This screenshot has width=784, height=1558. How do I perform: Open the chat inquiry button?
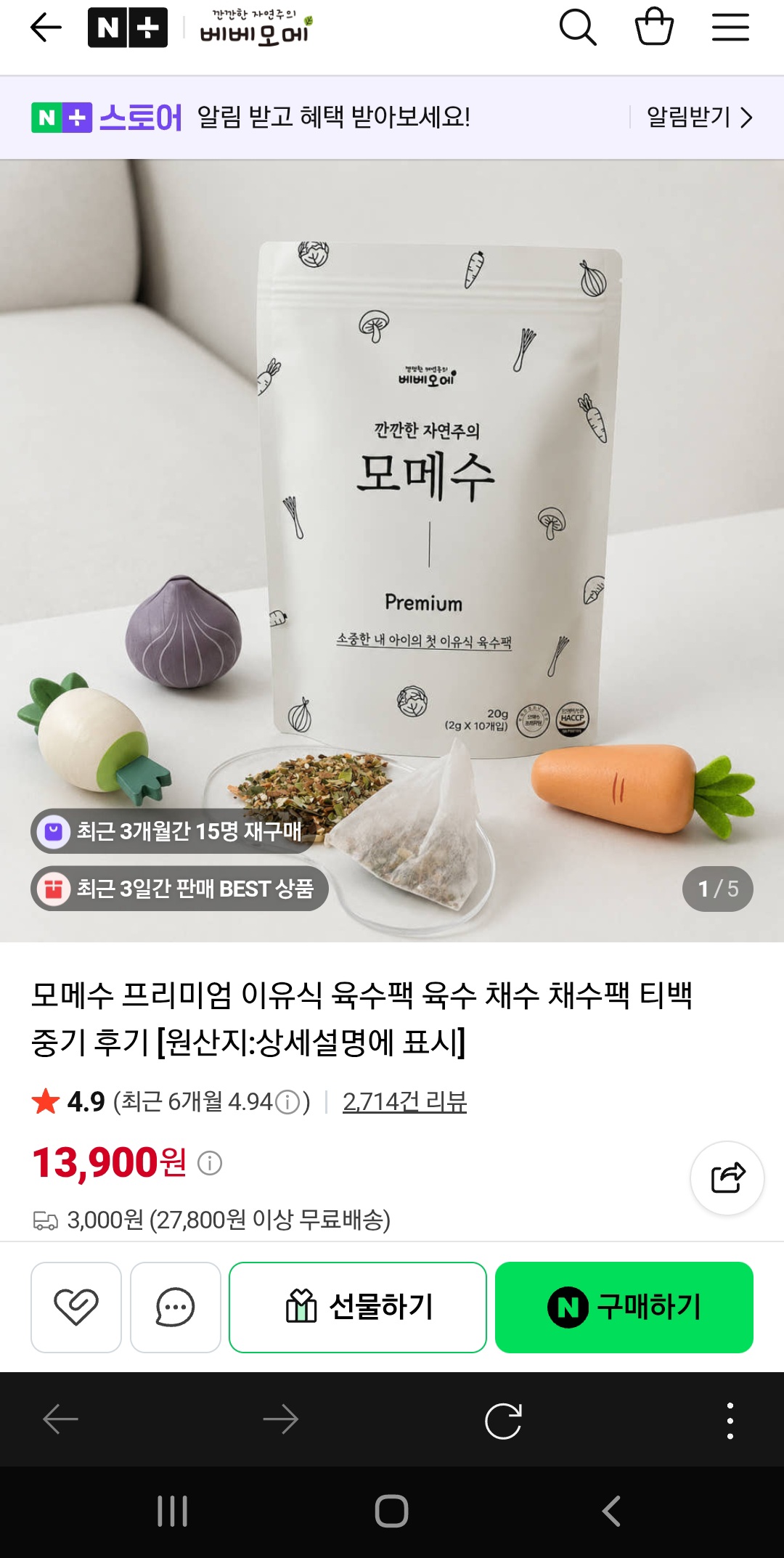[x=176, y=1307]
